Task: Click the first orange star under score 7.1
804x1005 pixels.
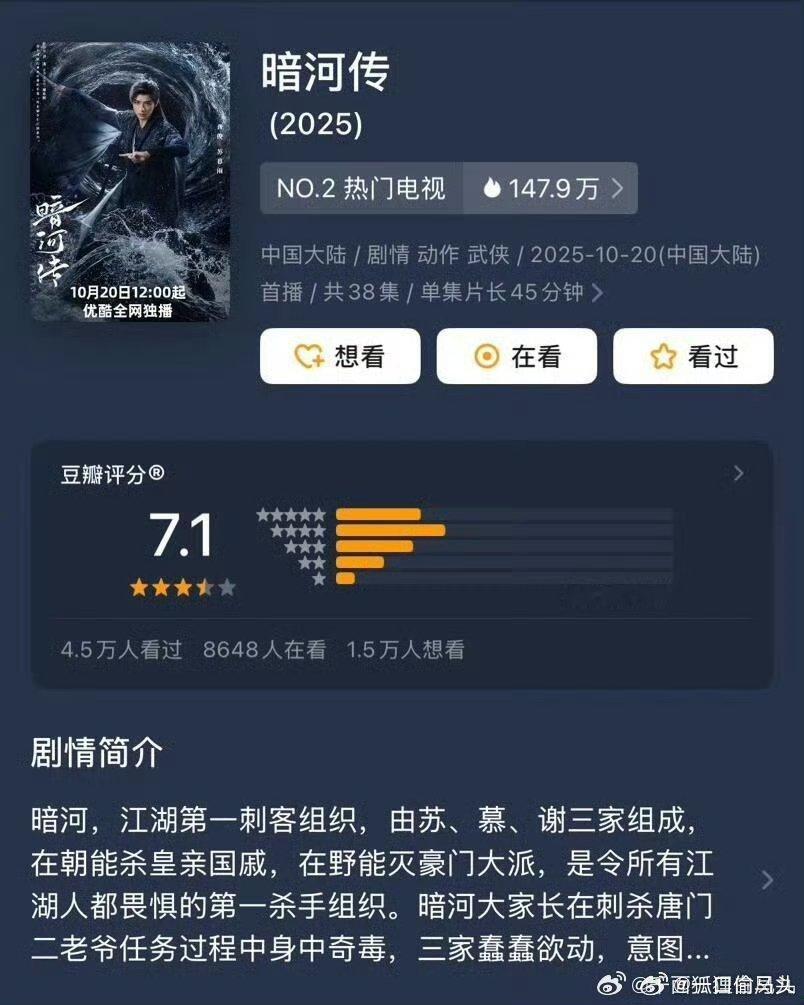Action: [139, 590]
